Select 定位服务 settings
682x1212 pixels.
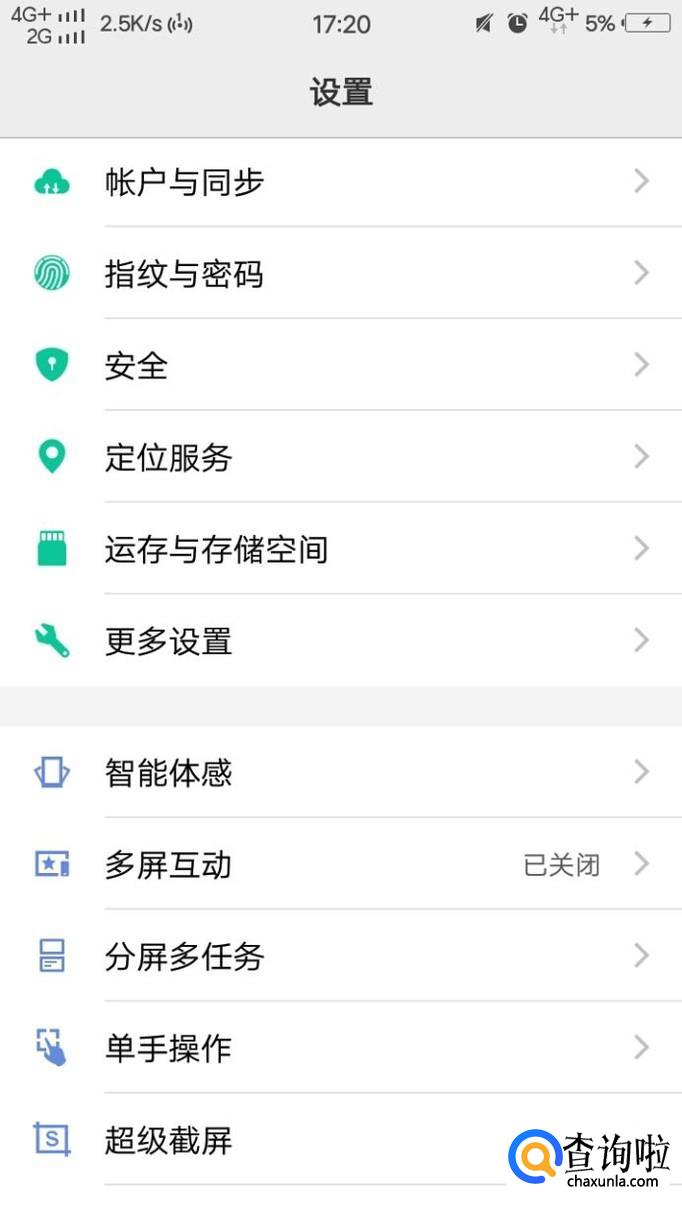pos(340,458)
